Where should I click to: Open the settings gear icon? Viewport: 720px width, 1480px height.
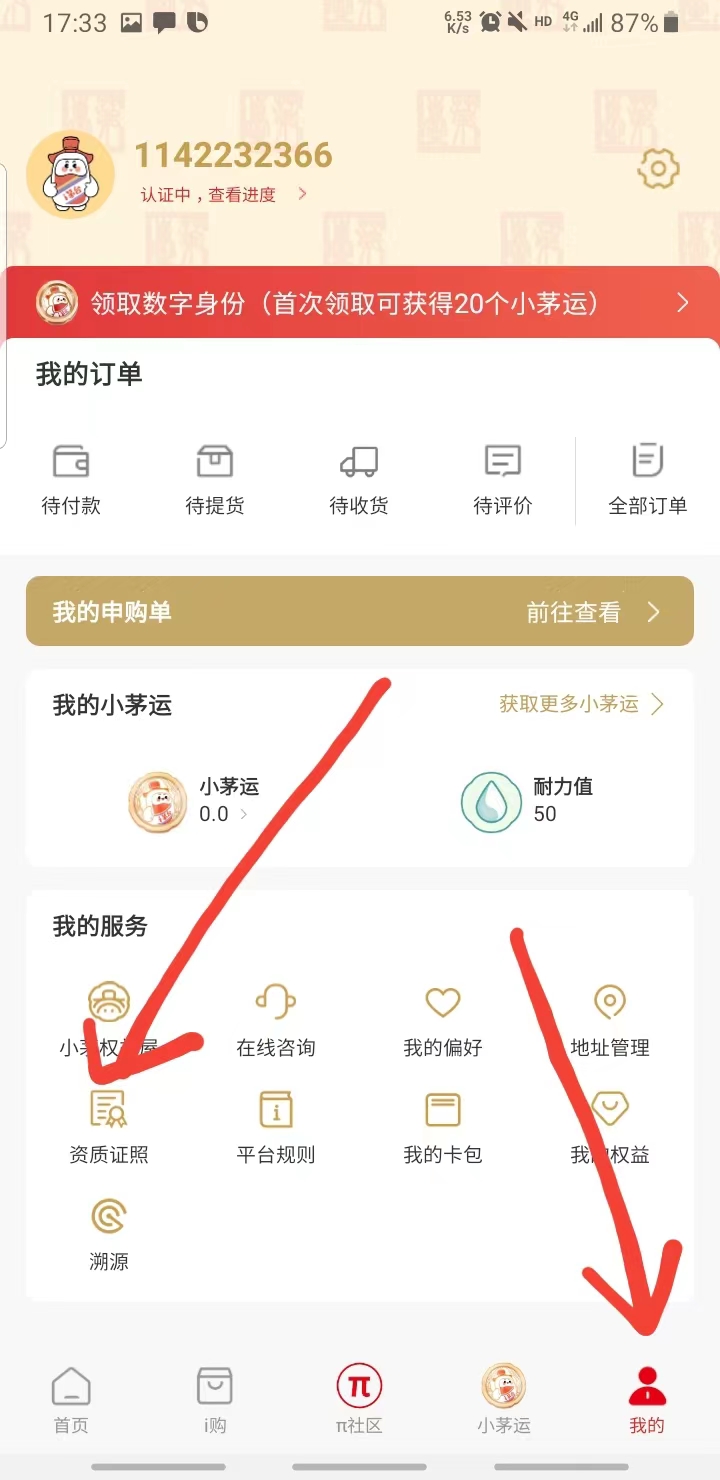657,168
